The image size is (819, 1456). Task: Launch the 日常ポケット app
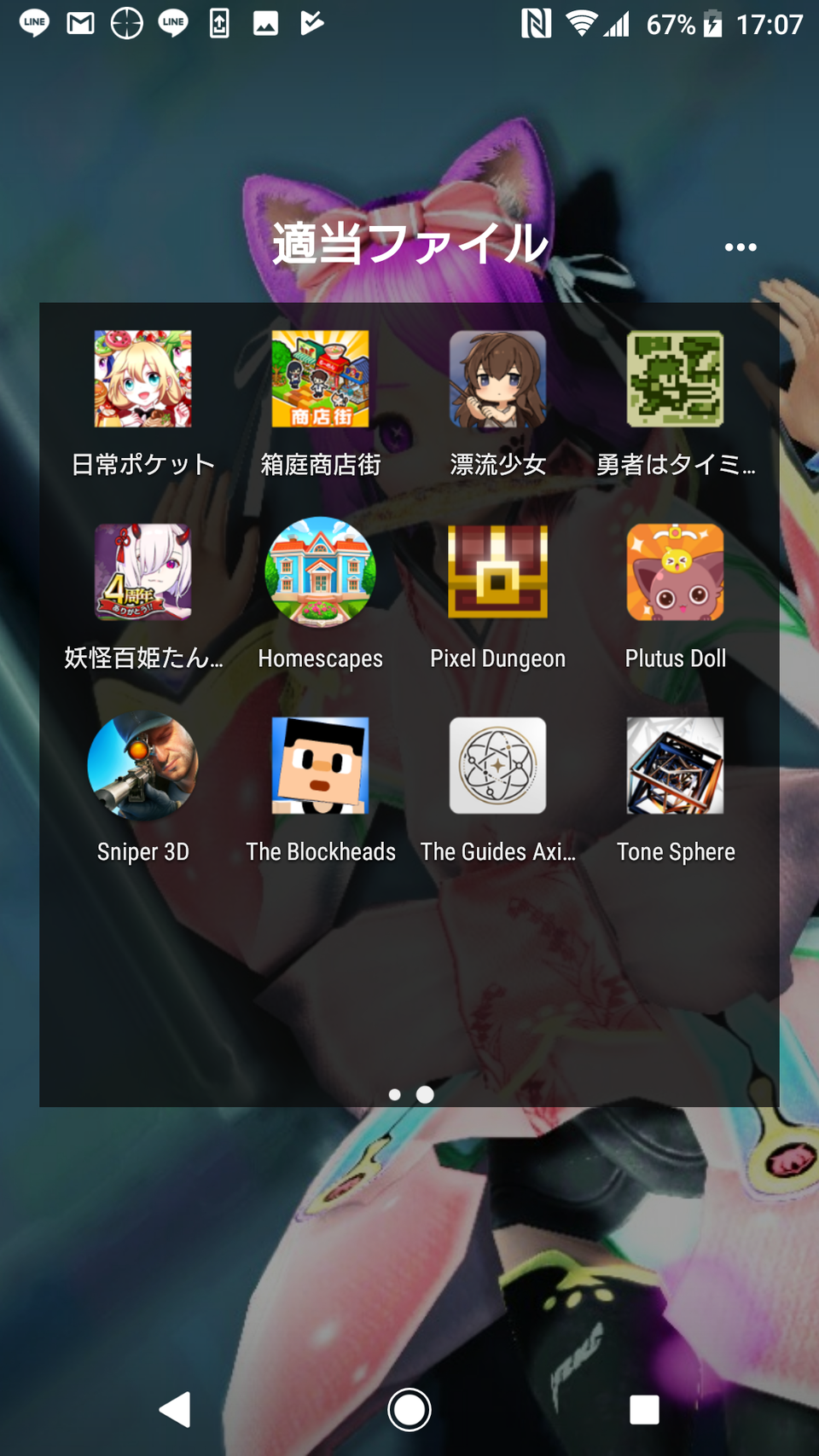142,380
